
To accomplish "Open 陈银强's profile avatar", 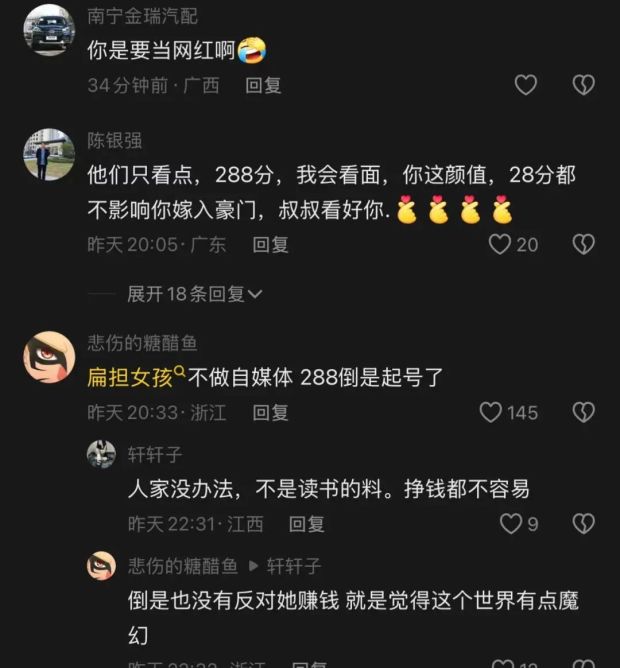I will [x=48, y=155].
